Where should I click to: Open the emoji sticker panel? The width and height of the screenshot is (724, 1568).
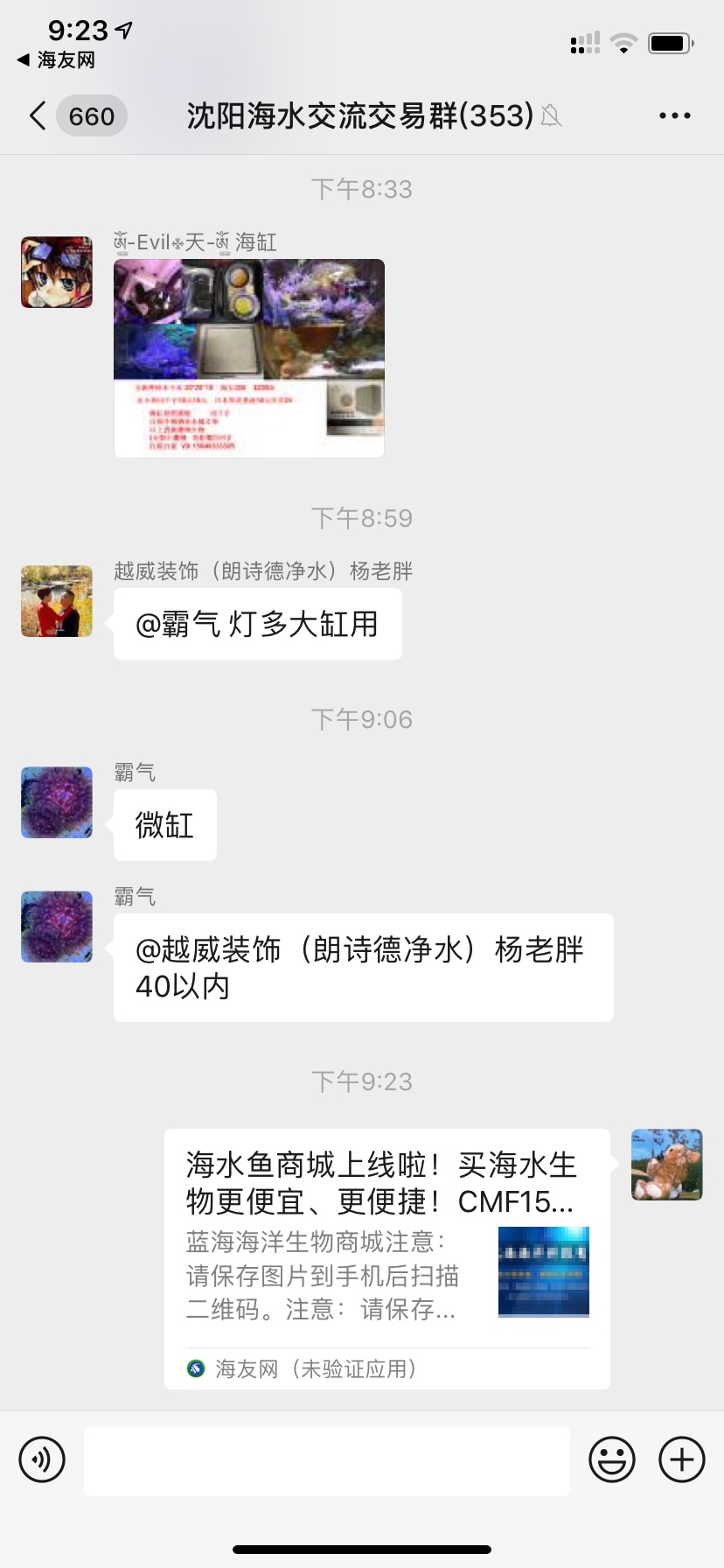click(x=612, y=1459)
